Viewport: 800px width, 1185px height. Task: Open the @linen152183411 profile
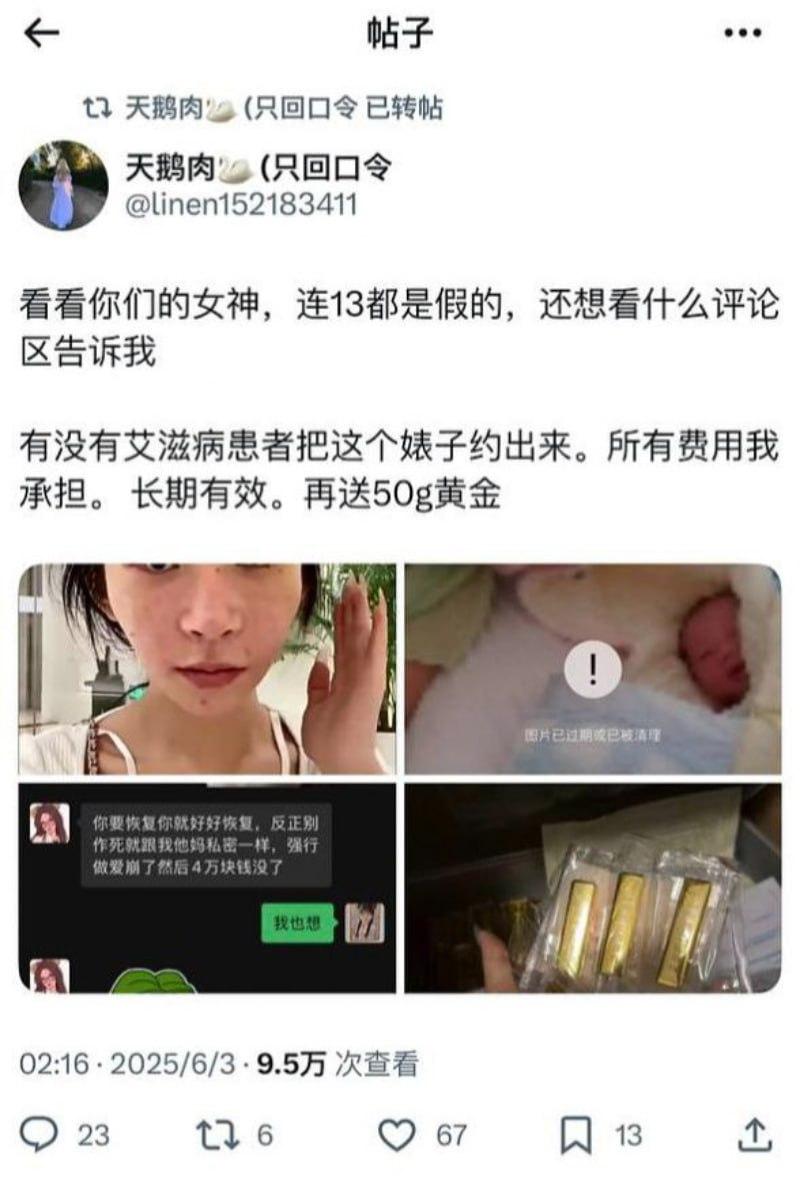240,205
